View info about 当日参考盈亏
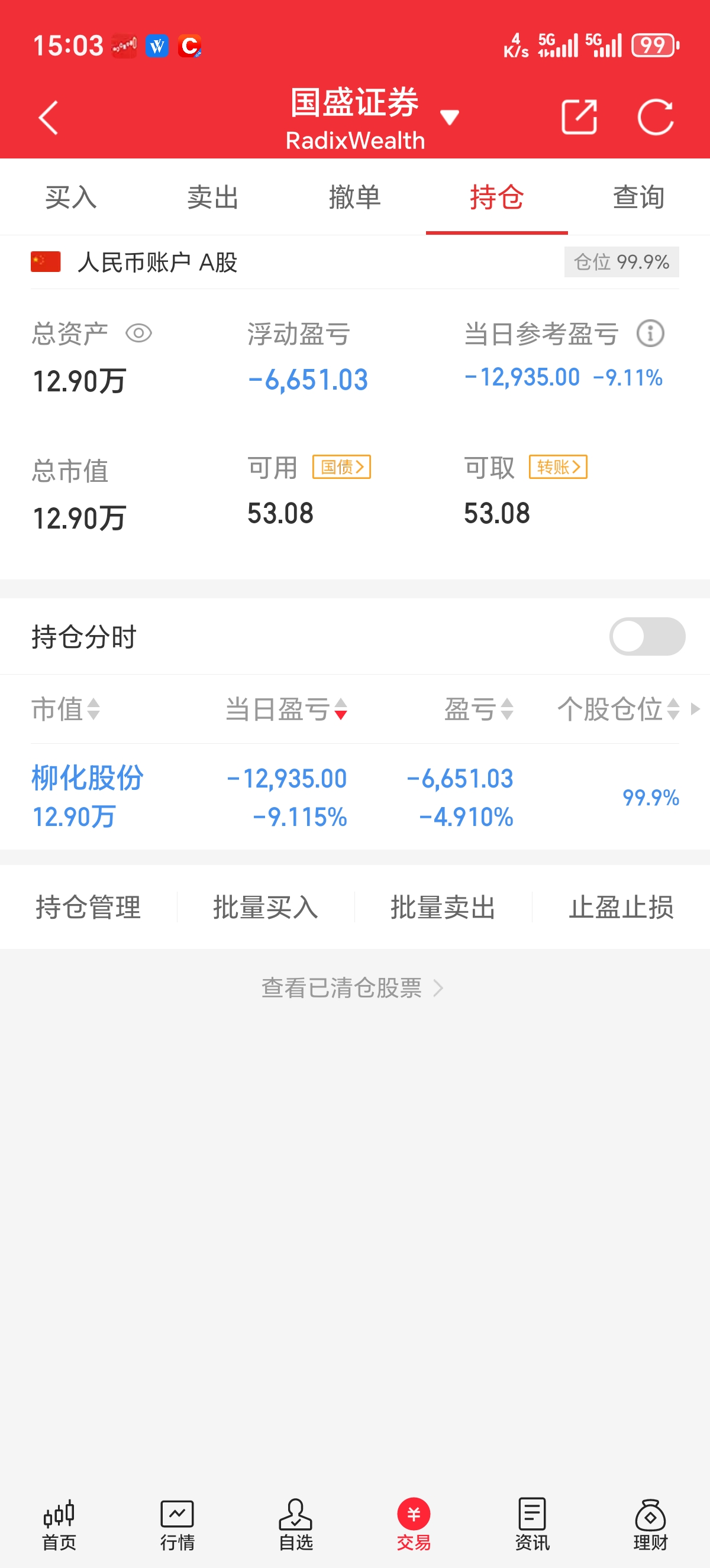 pyautogui.click(x=650, y=333)
